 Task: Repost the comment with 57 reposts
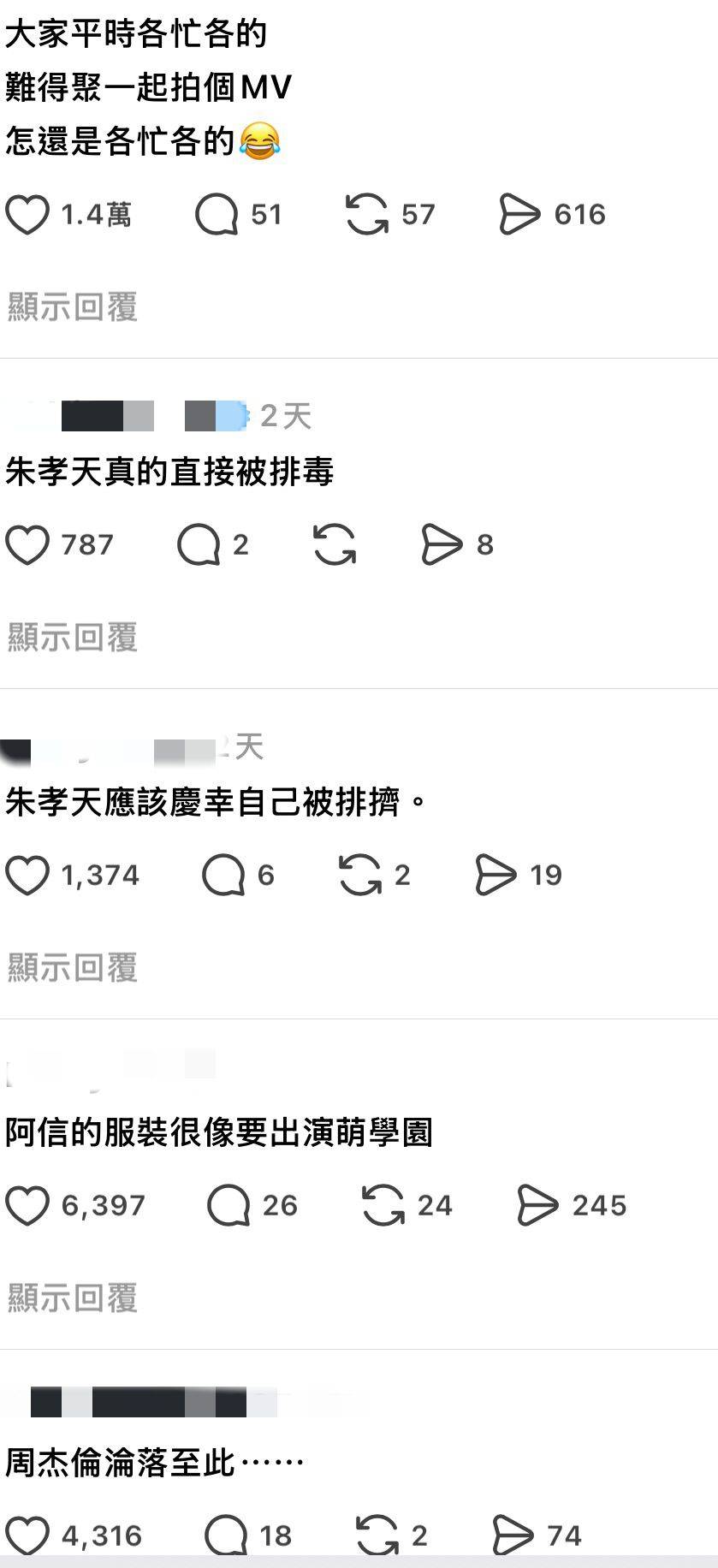(x=367, y=215)
